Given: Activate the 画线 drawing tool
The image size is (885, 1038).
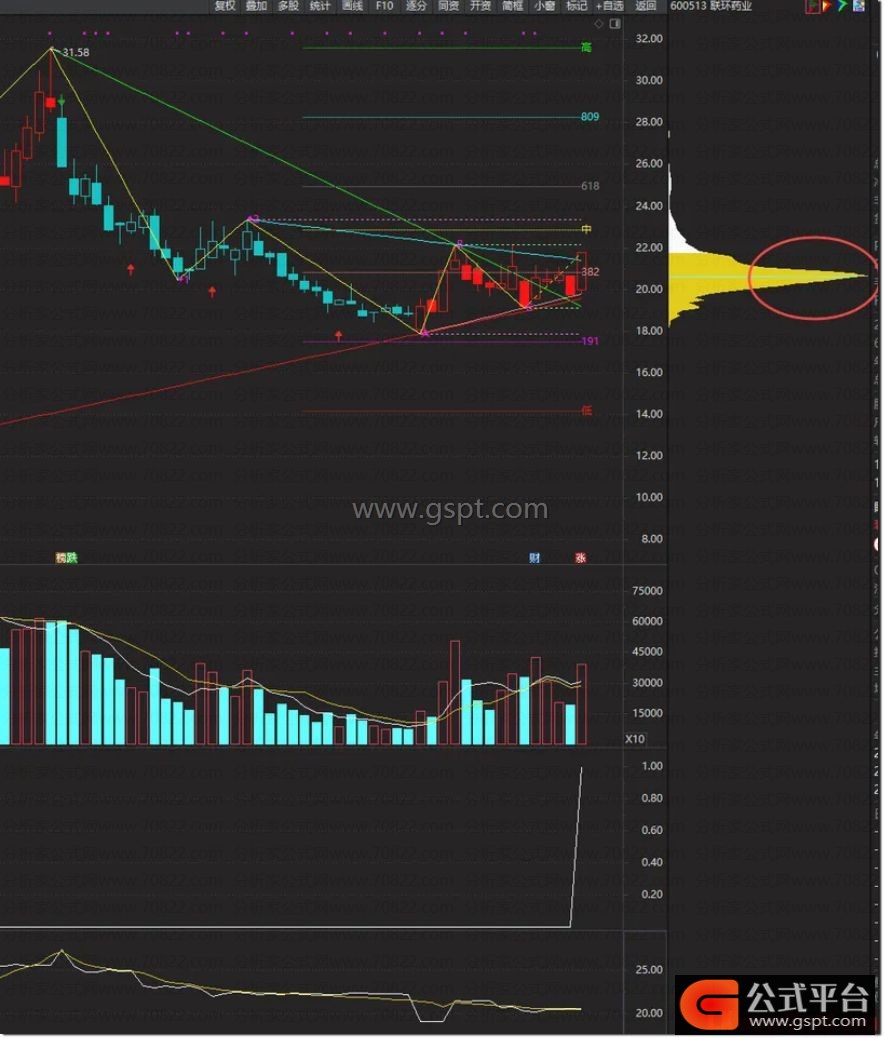Looking at the screenshot, I should tap(353, 6).
